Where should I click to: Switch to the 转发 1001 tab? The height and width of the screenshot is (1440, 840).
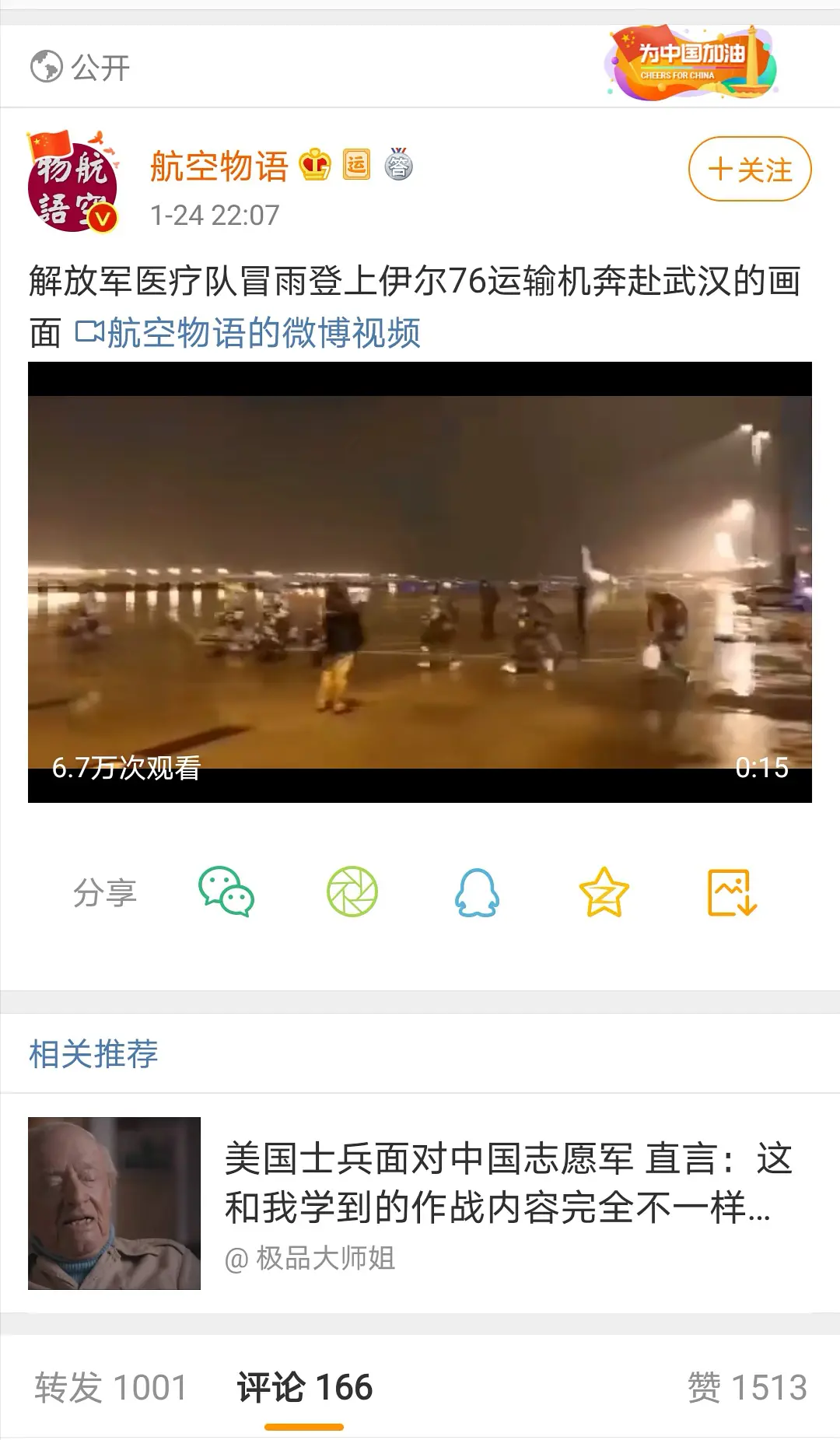111,1387
